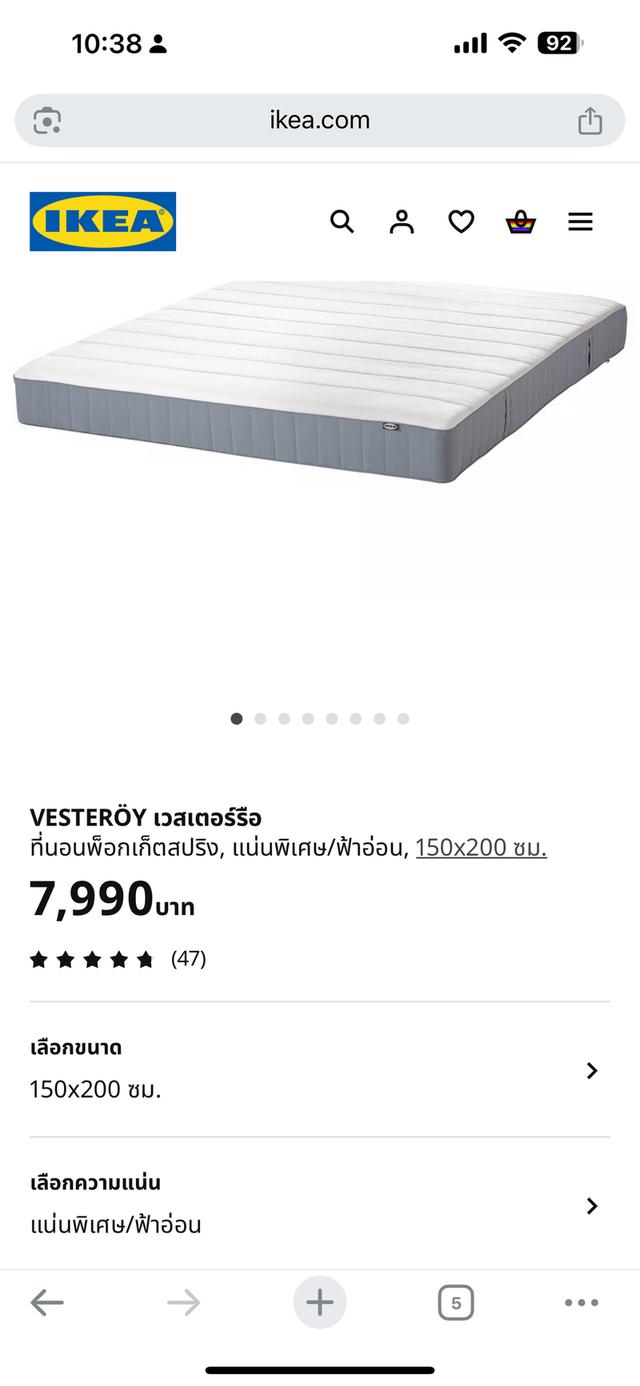Open the hamburger menu
The width and height of the screenshot is (640, 1386).
[581, 222]
